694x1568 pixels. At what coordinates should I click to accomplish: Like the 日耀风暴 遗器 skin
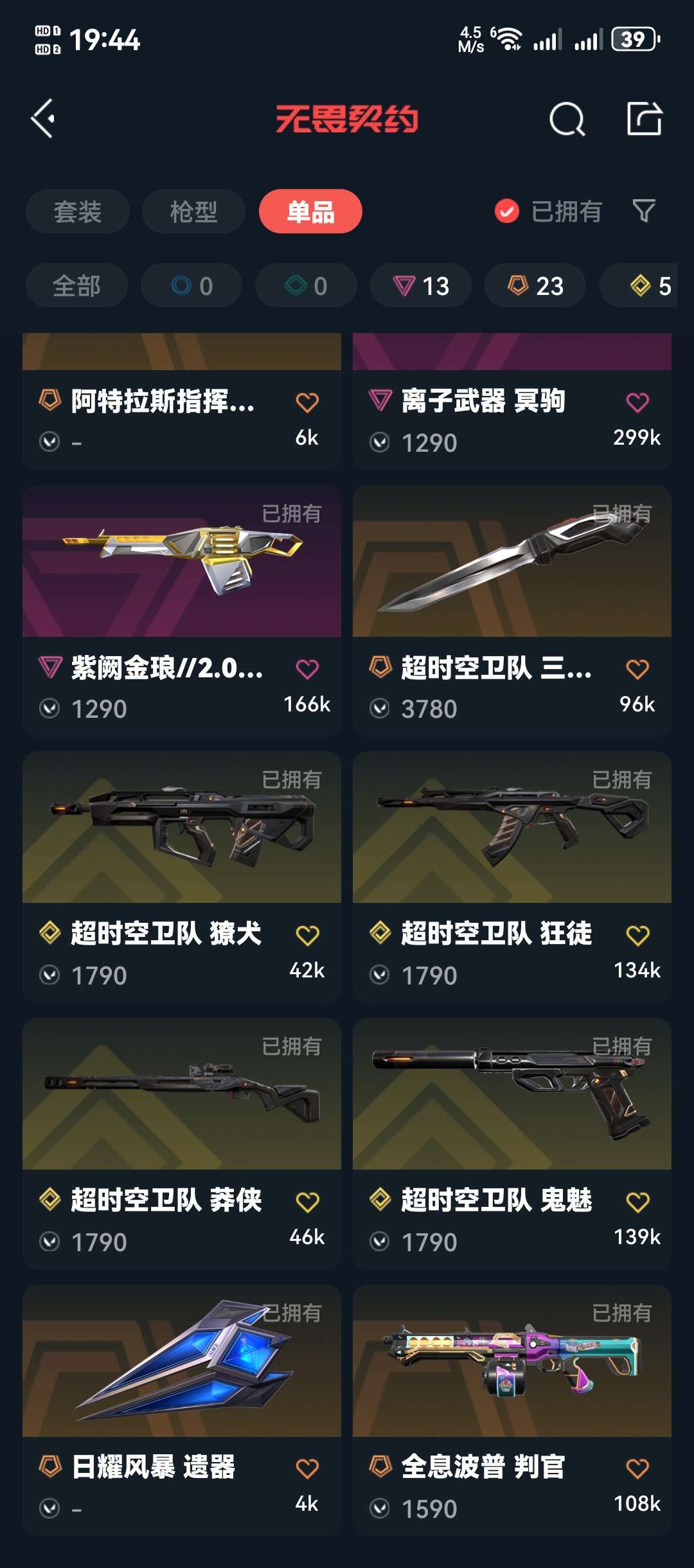(x=307, y=1468)
